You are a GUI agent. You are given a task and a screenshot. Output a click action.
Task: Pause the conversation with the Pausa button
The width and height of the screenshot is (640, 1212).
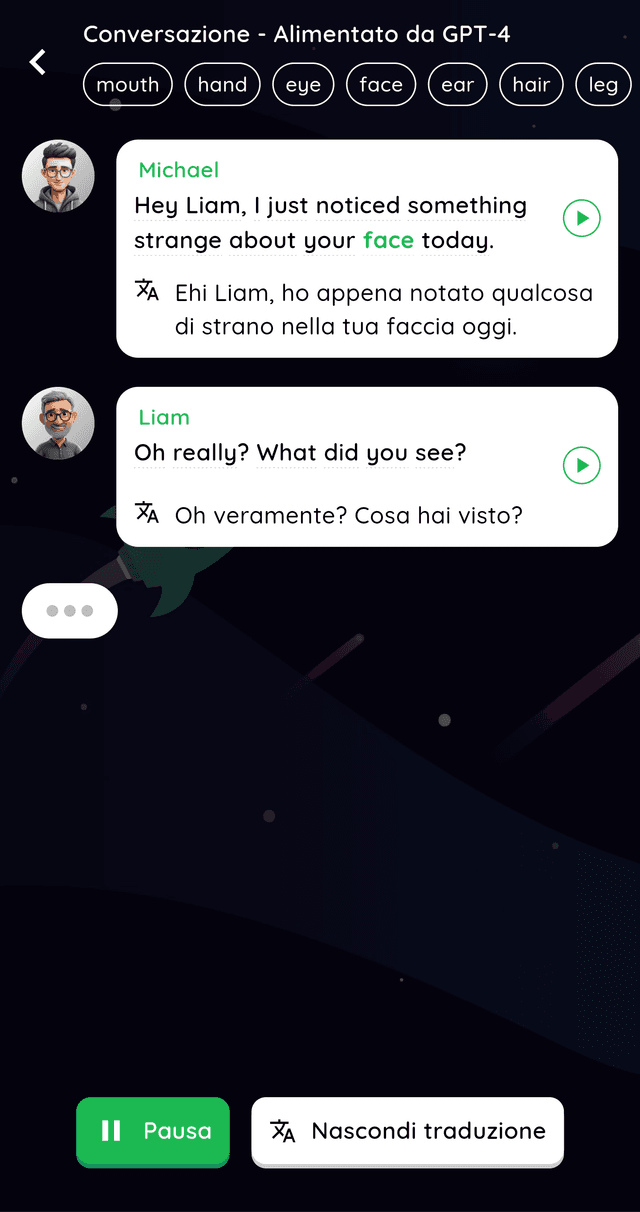click(x=153, y=1131)
